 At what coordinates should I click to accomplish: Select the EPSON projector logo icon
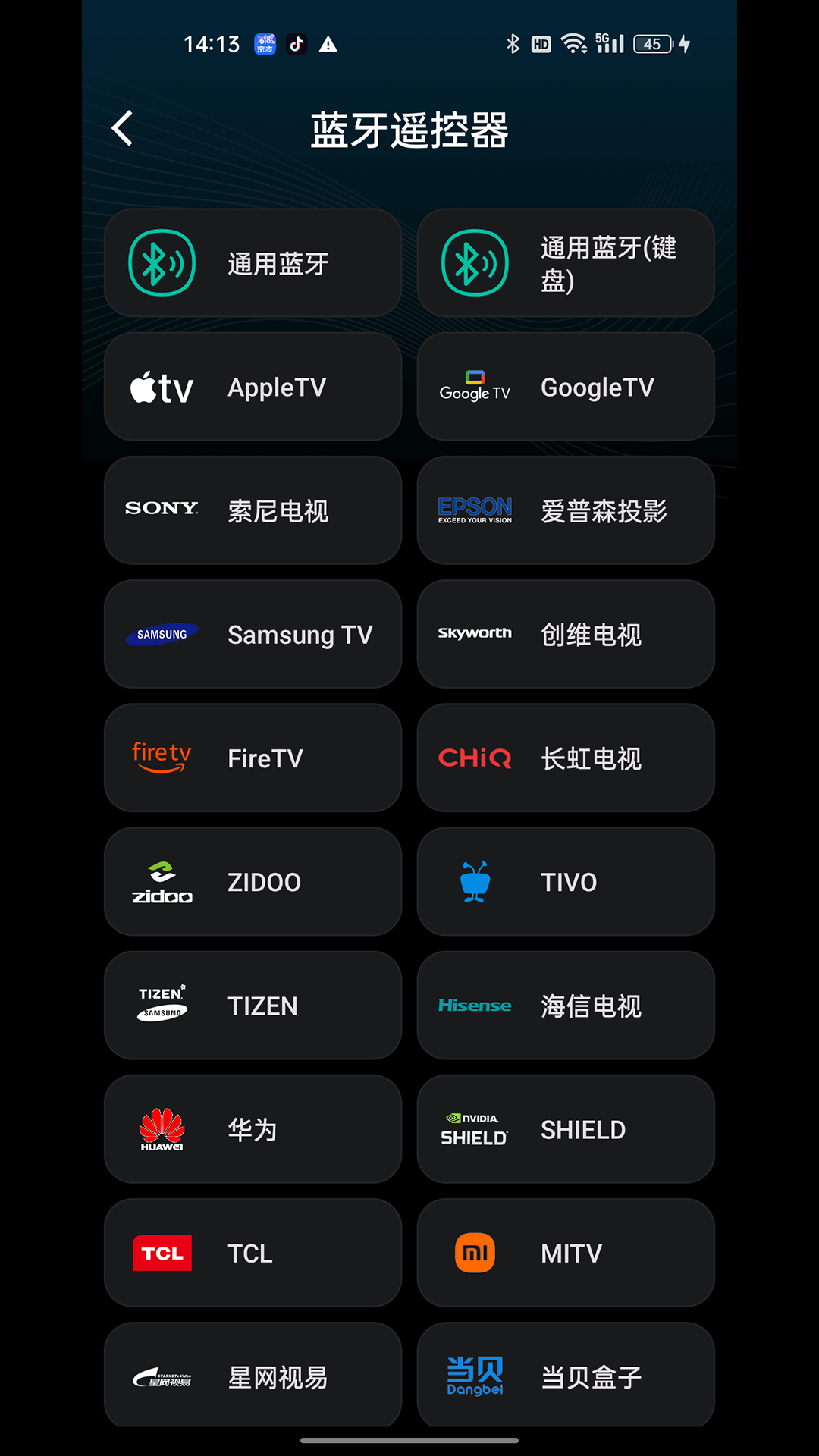[474, 510]
